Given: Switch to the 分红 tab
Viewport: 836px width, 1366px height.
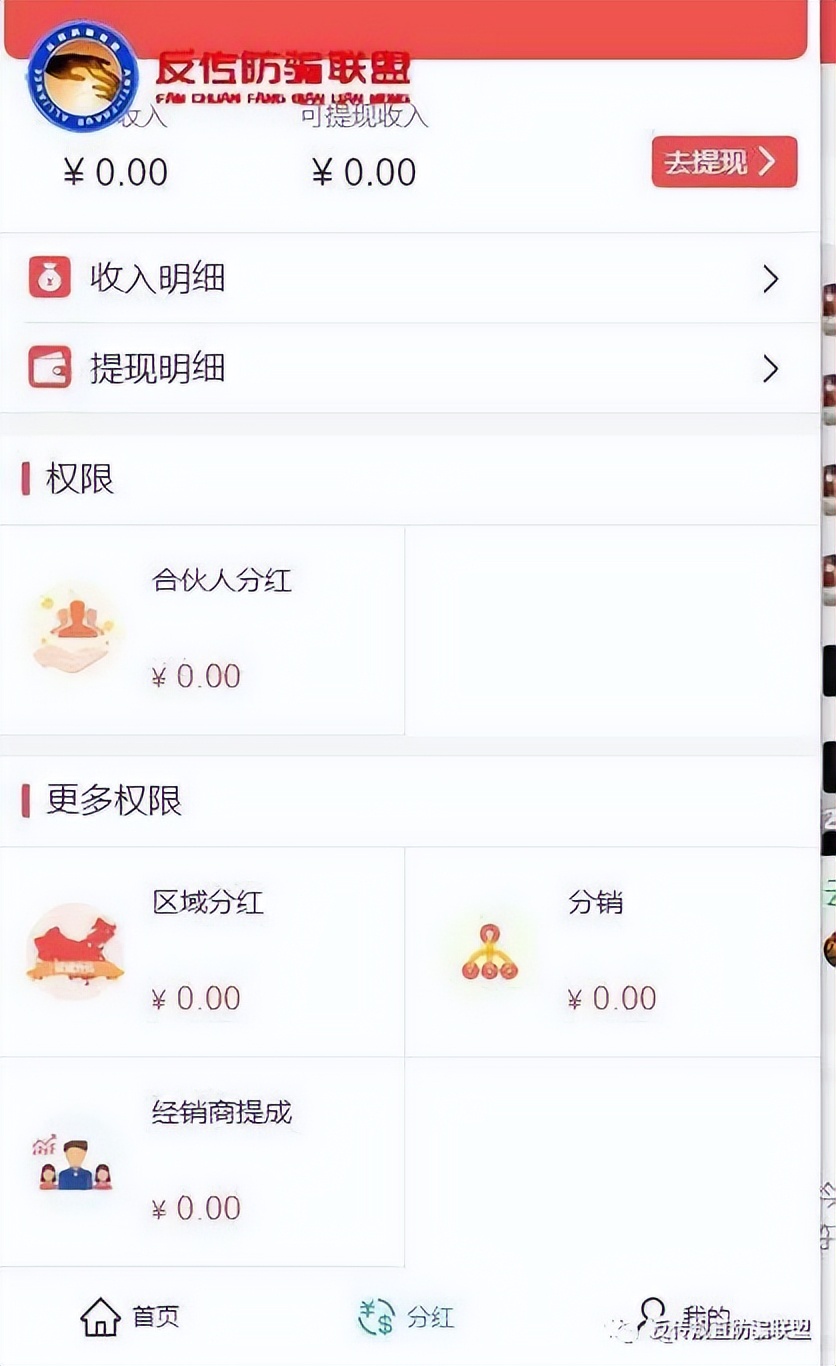Looking at the screenshot, I should pyautogui.click(x=405, y=1318).
